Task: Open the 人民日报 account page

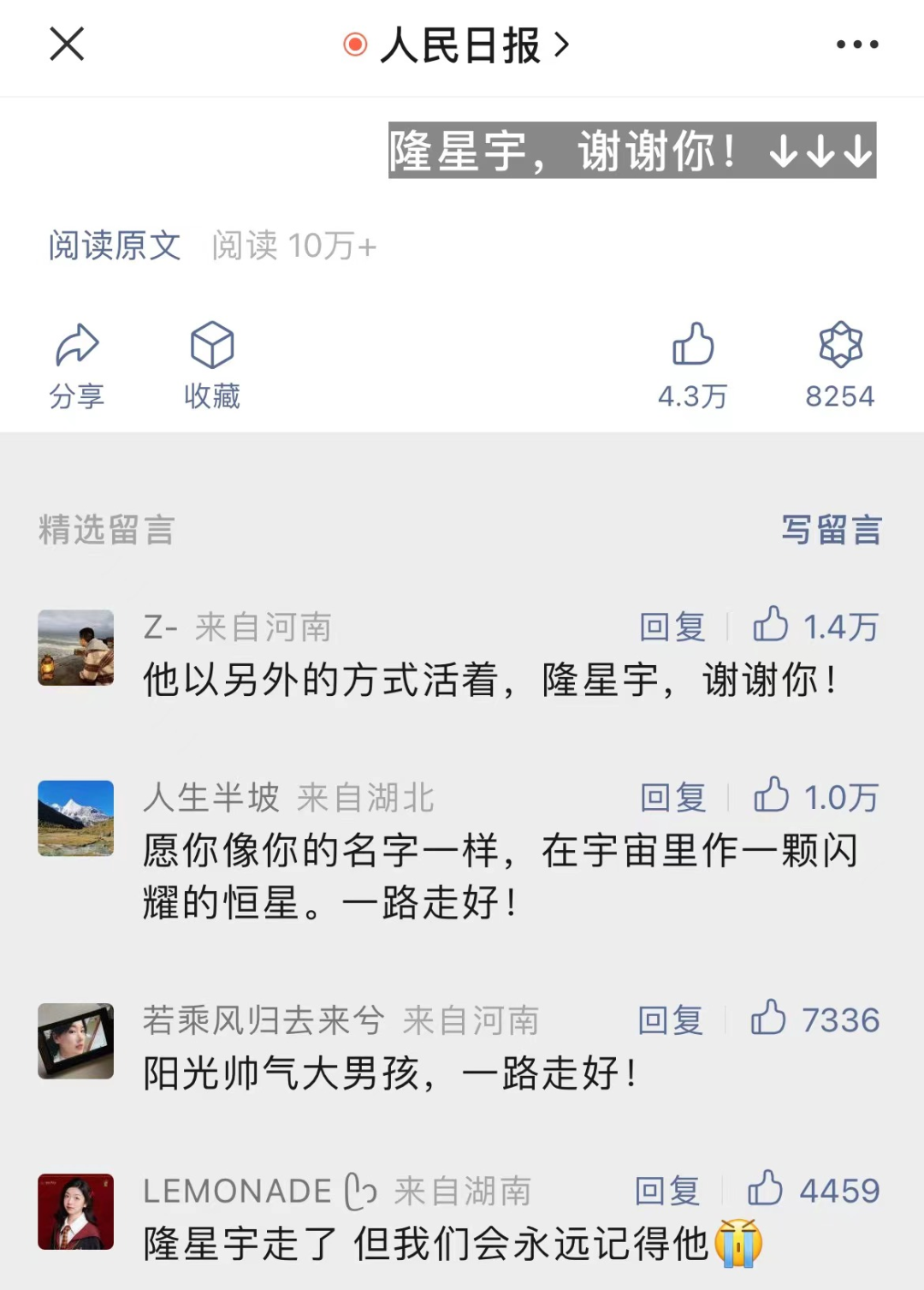Action: (460, 45)
